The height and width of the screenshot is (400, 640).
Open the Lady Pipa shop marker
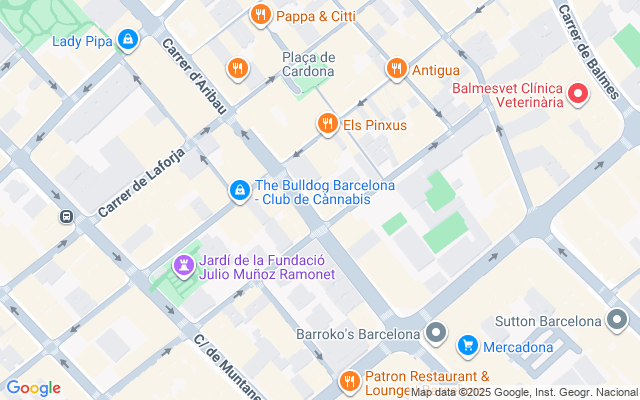[x=127, y=40]
